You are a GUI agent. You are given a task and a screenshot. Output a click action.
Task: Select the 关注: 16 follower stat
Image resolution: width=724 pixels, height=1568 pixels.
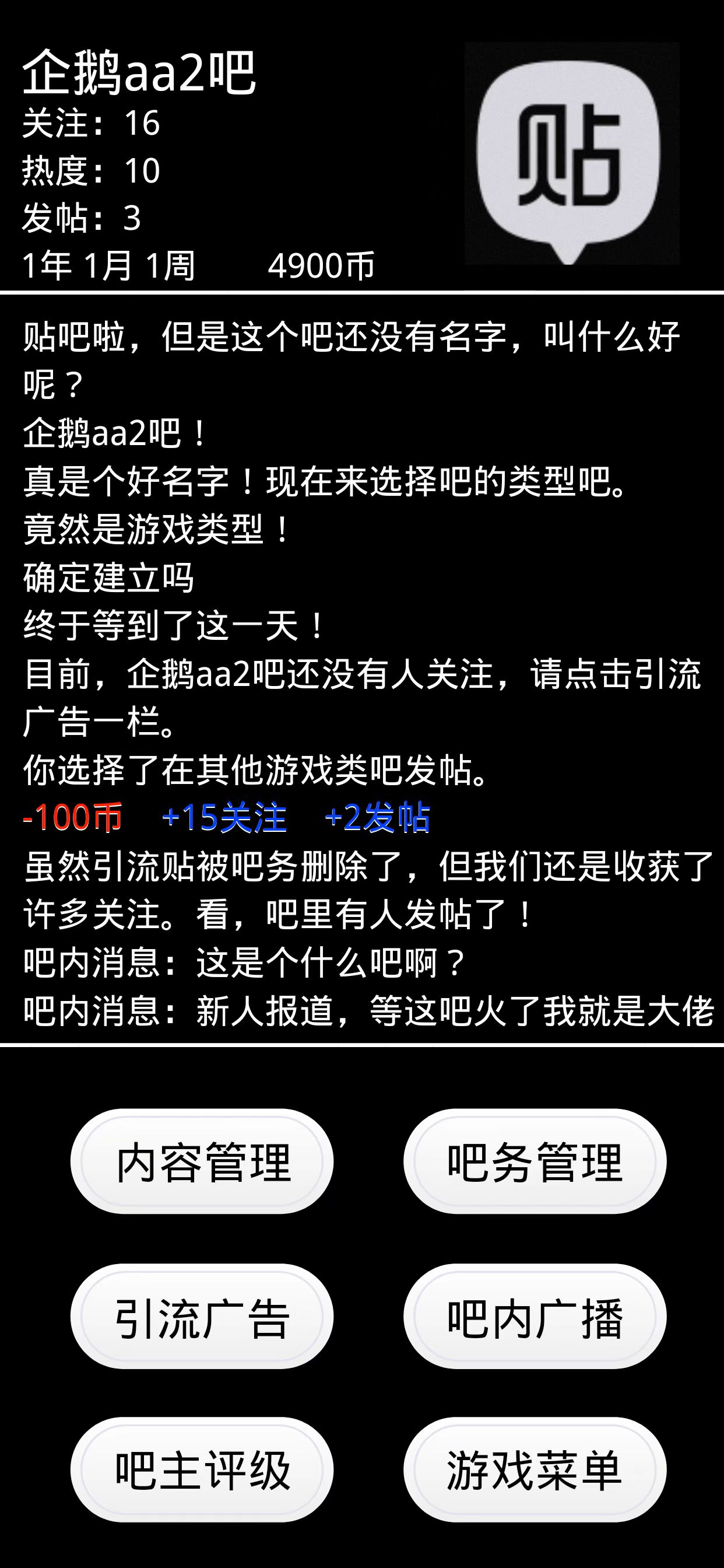click(92, 122)
